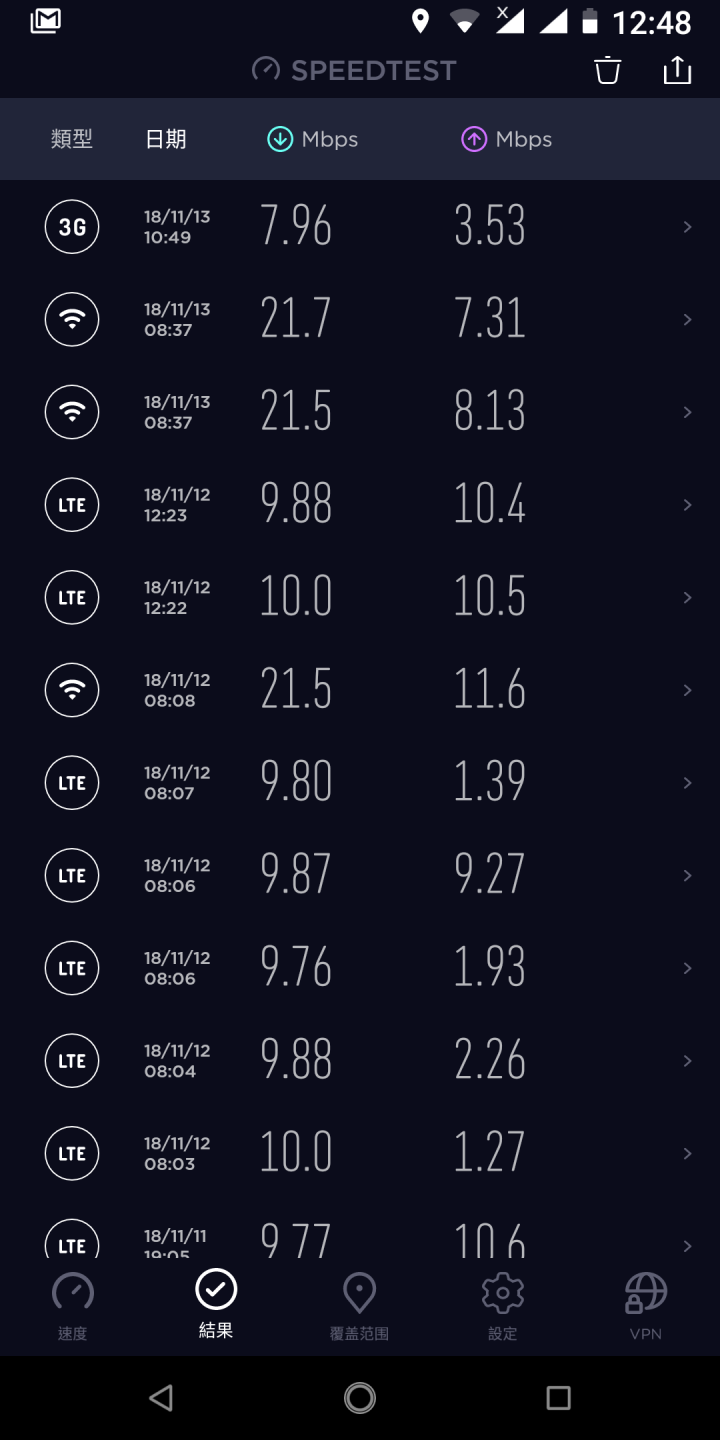
Task: Open the LTE result from 18/11/12 08:03
Action: click(360, 1153)
